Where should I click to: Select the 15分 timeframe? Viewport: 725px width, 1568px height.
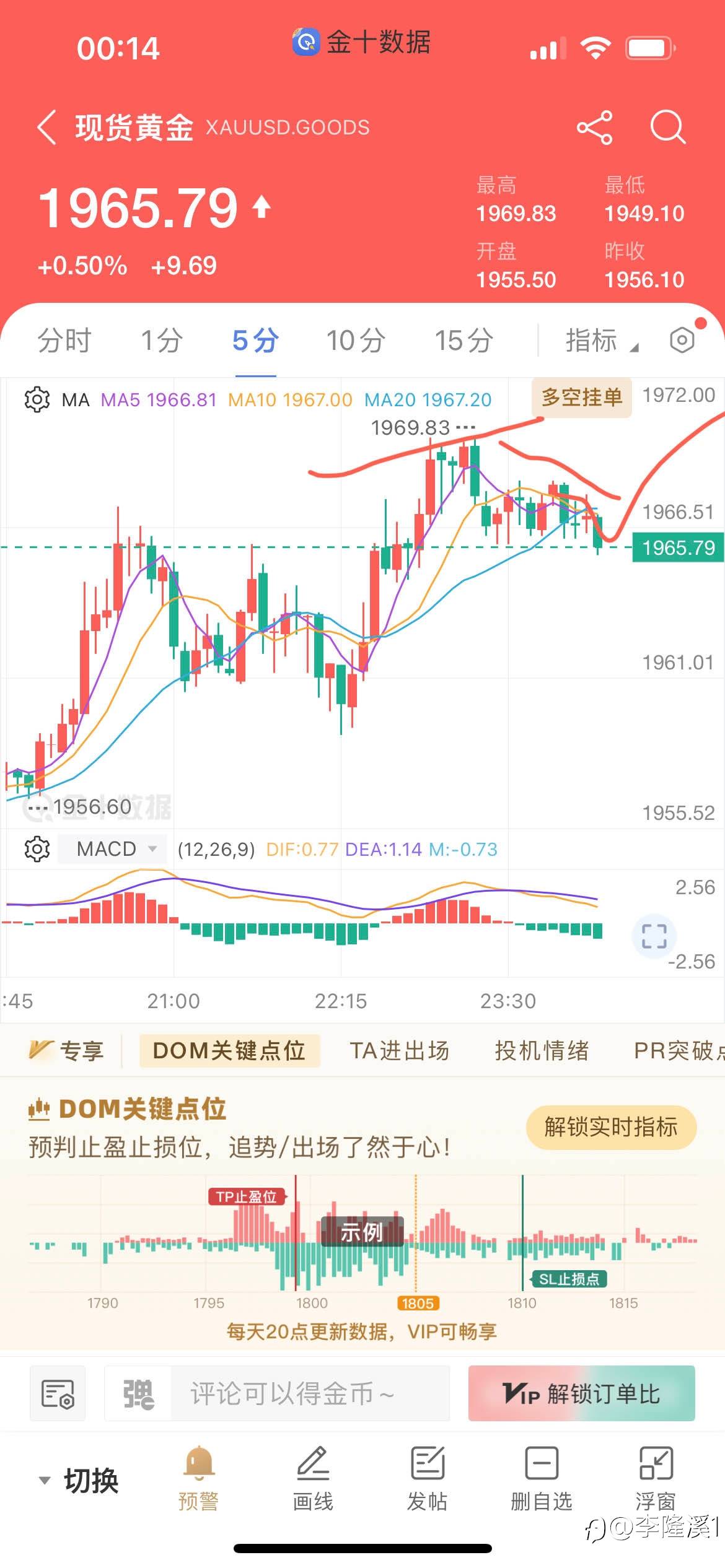click(464, 340)
